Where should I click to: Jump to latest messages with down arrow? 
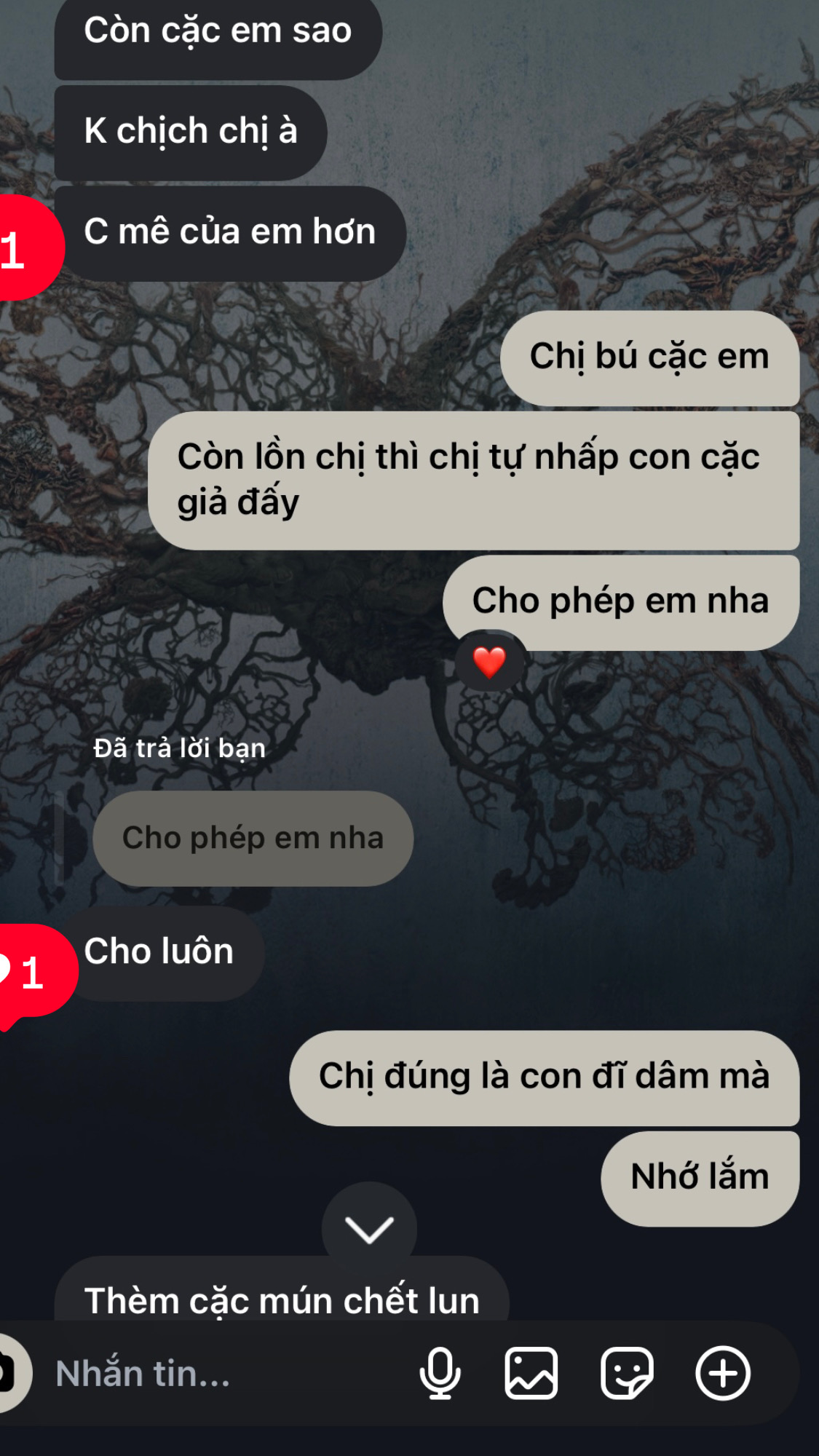(x=369, y=1230)
